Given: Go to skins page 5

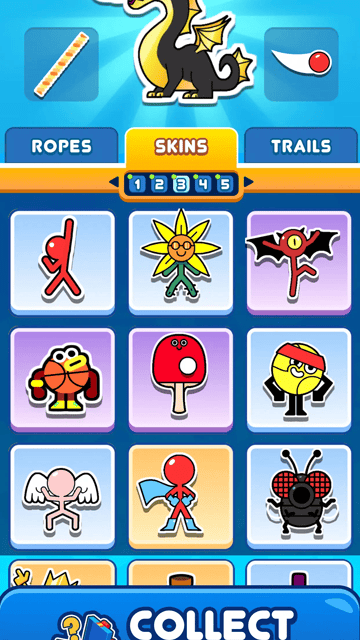Looking at the screenshot, I should (x=225, y=185).
